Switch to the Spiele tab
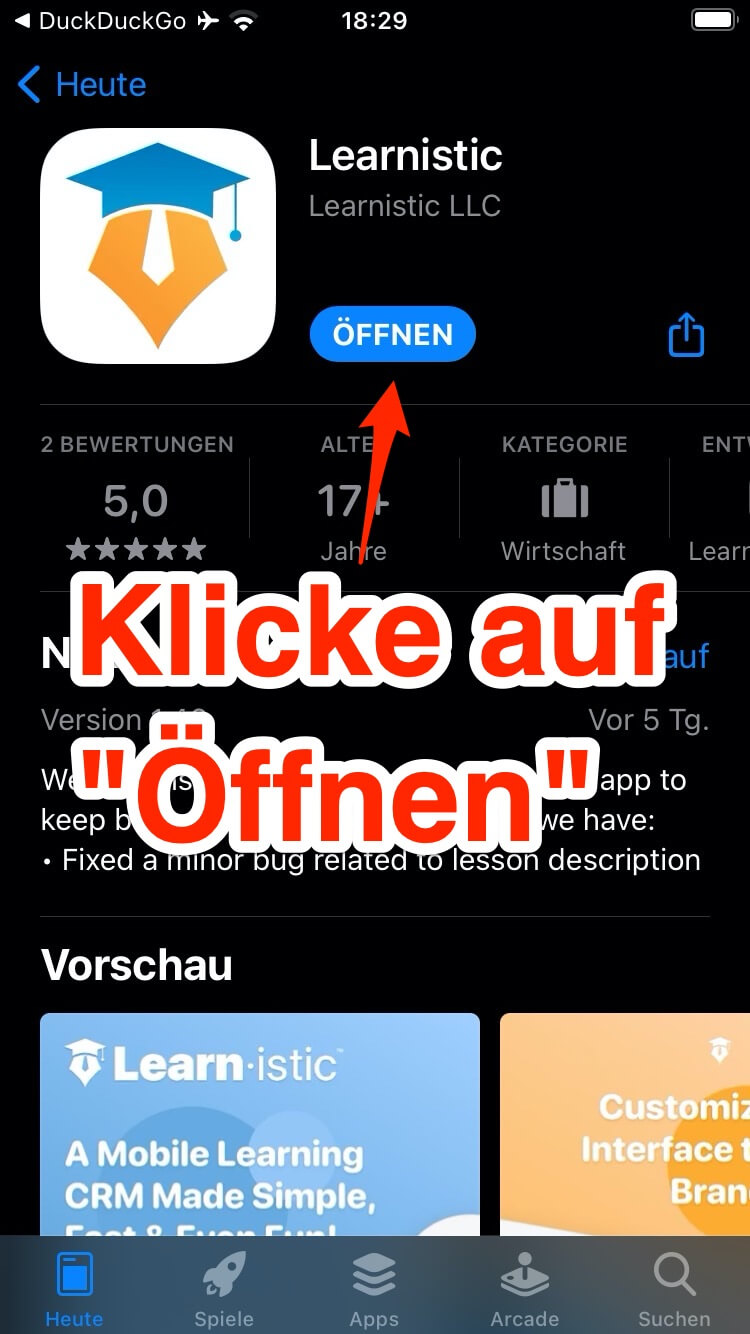The height and width of the screenshot is (1334, 750). coord(224,1290)
